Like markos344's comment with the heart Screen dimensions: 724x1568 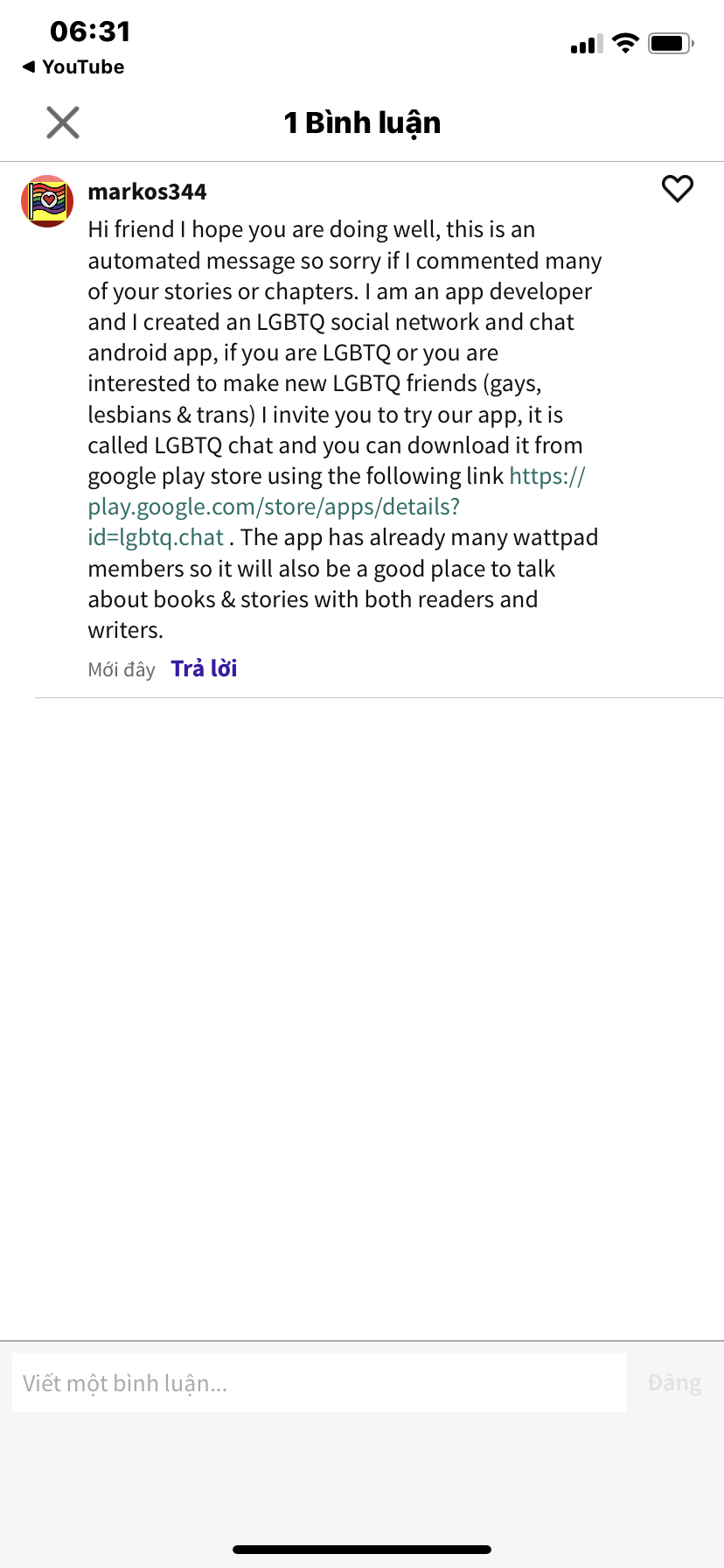coord(678,189)
